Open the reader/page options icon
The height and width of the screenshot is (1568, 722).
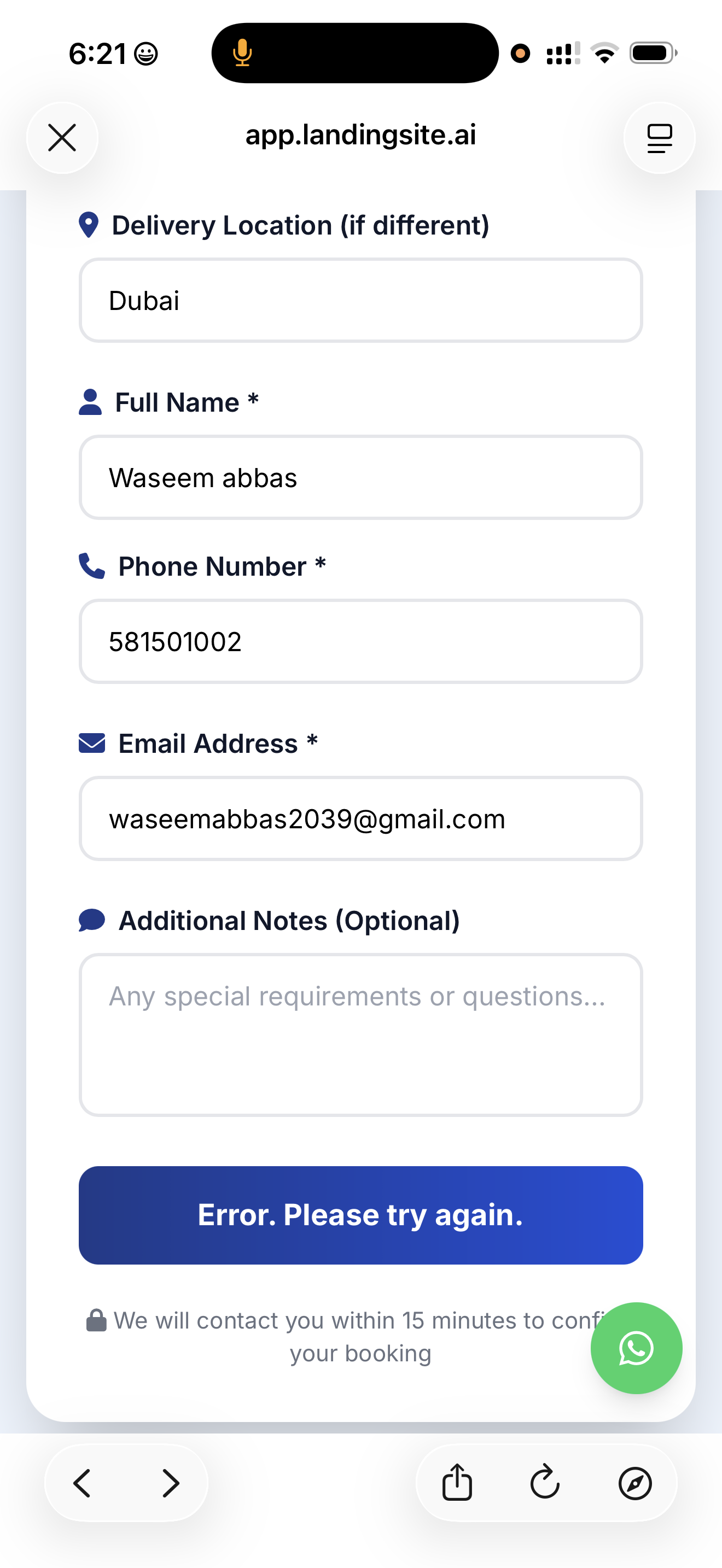click(659, 138)
